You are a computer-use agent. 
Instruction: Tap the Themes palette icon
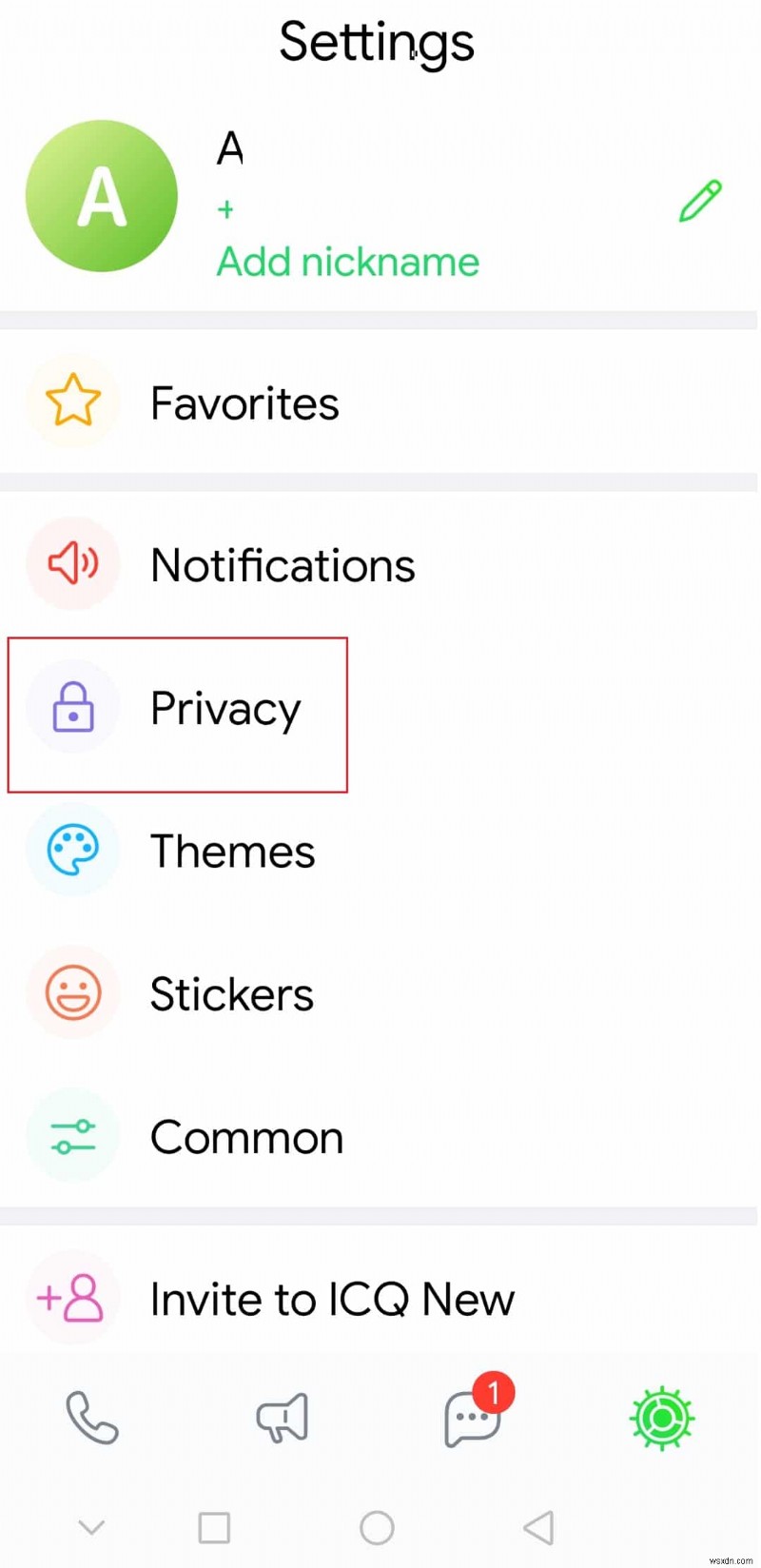point(72,850)
